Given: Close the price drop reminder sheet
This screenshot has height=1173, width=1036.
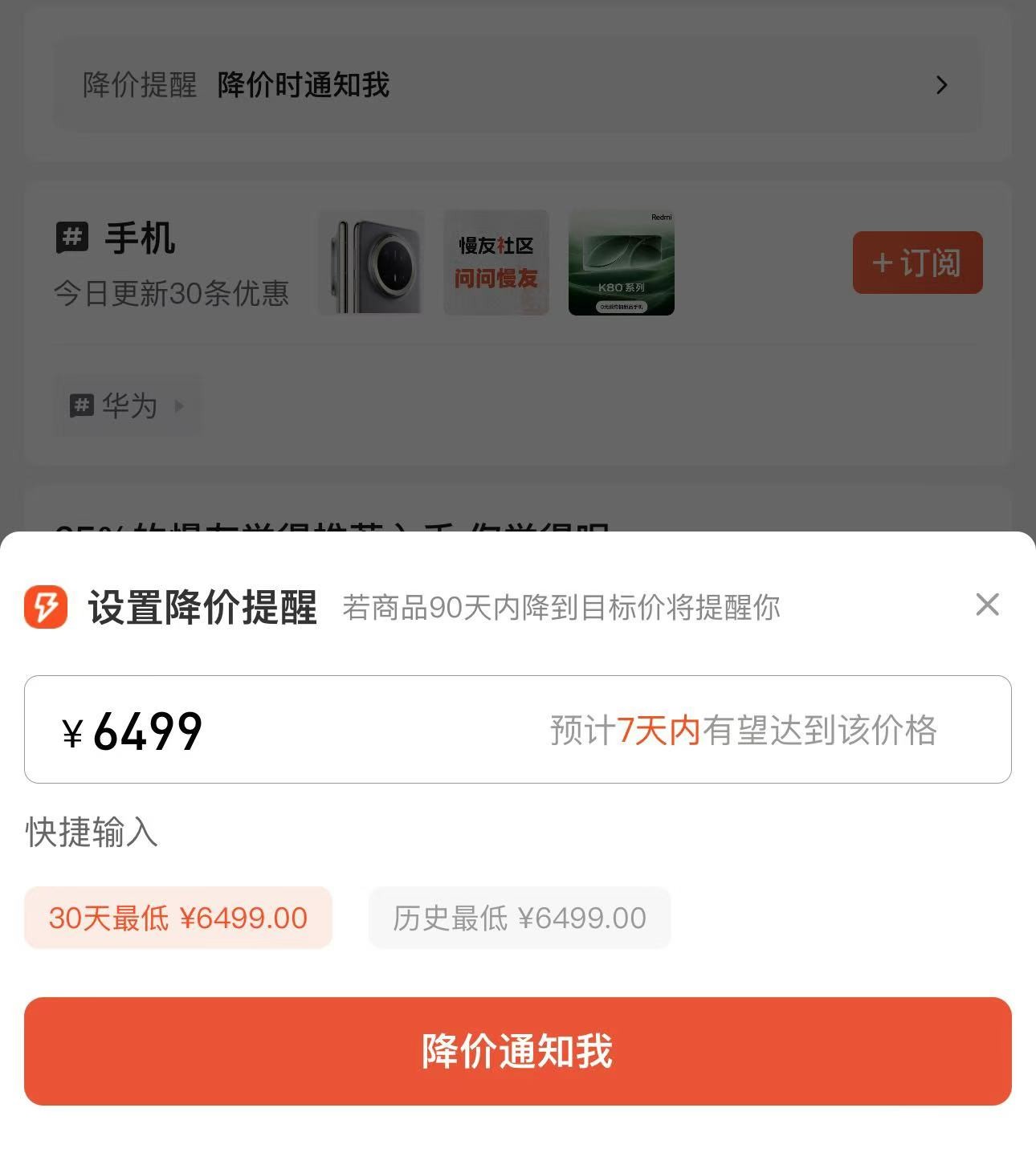Looking at the screenshot, I should [x=987, y=605].
